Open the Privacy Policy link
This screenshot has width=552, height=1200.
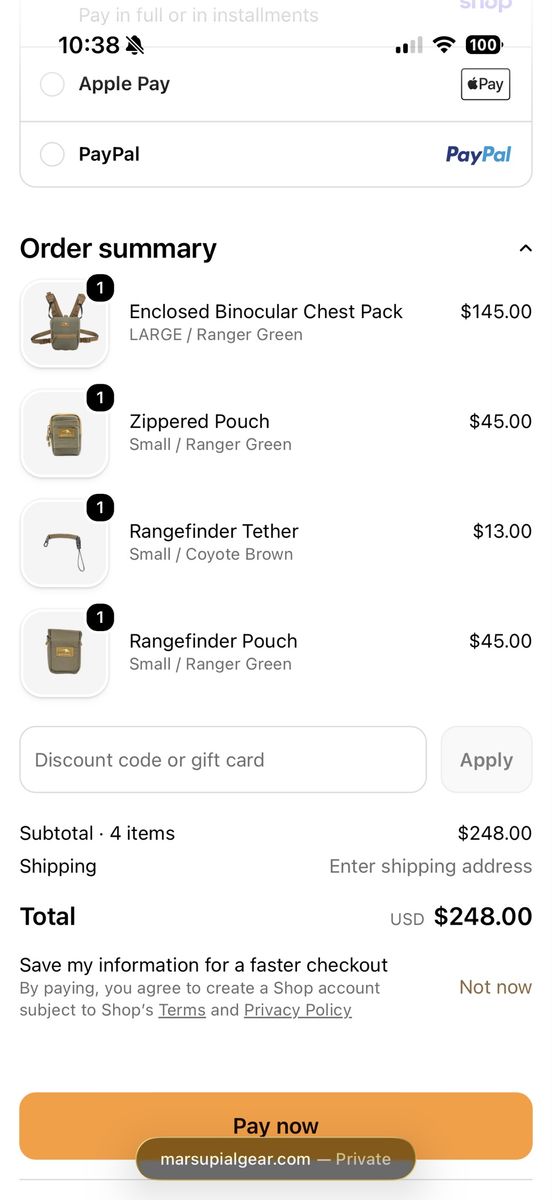pyautogui.click(x=298, y=1010)
